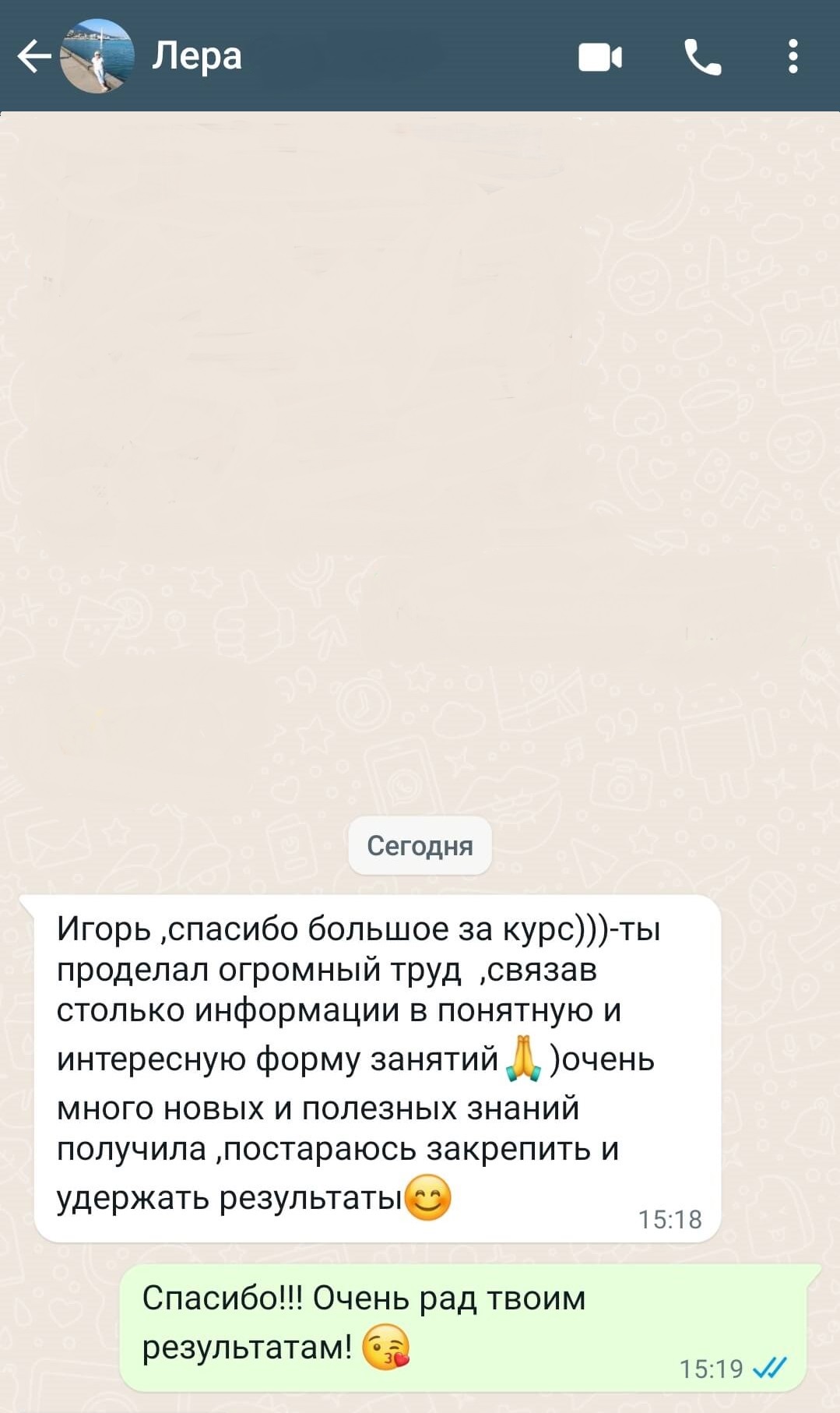Screen dimensions: 840x1413
Task: Open contact info for Лера
Action: pos(197,56)
